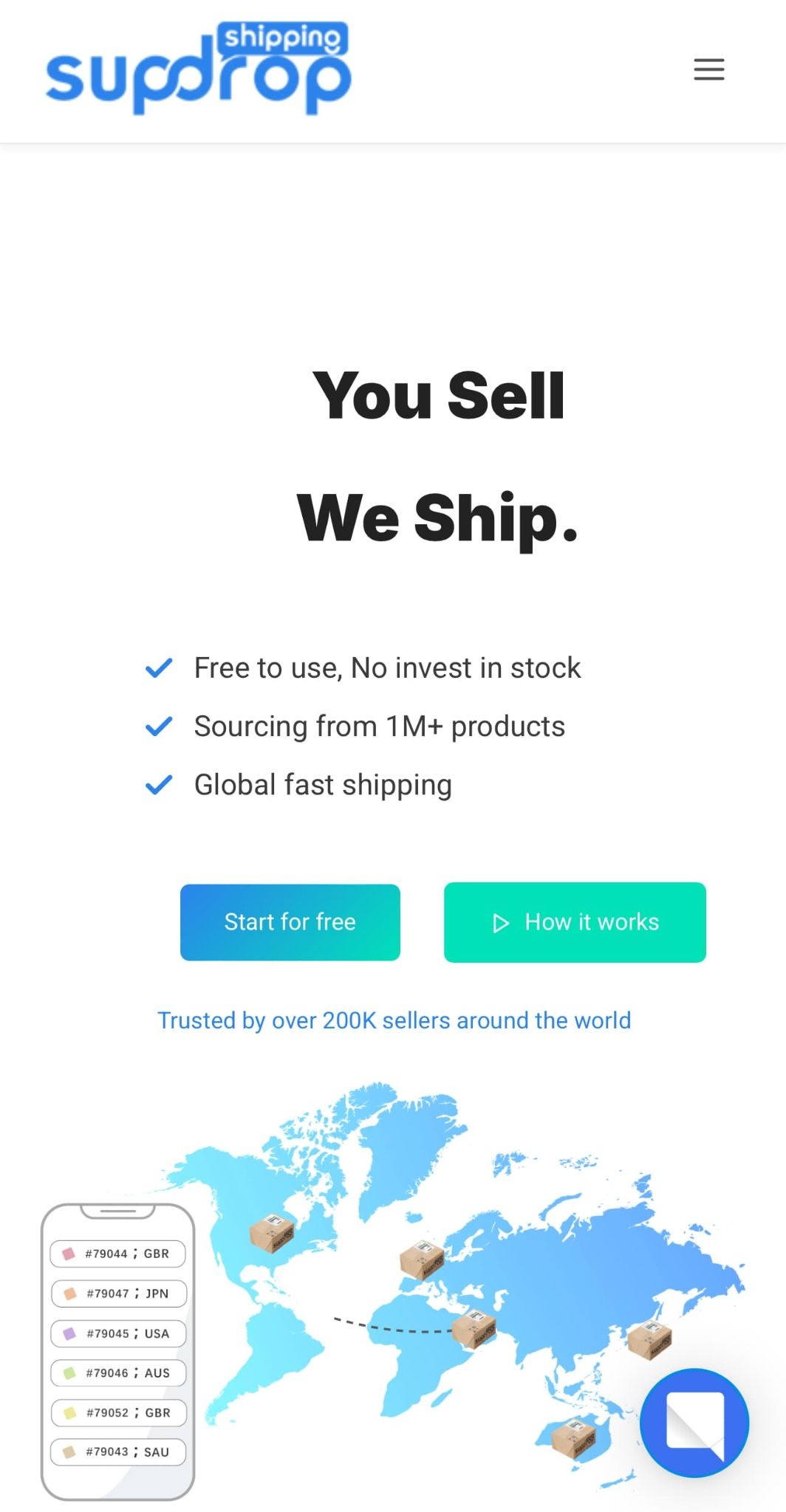The height and width of the screenshot is (1512, 786).
Task: Open the hamburger navigation menu
Action: click(x=708, y=69)
